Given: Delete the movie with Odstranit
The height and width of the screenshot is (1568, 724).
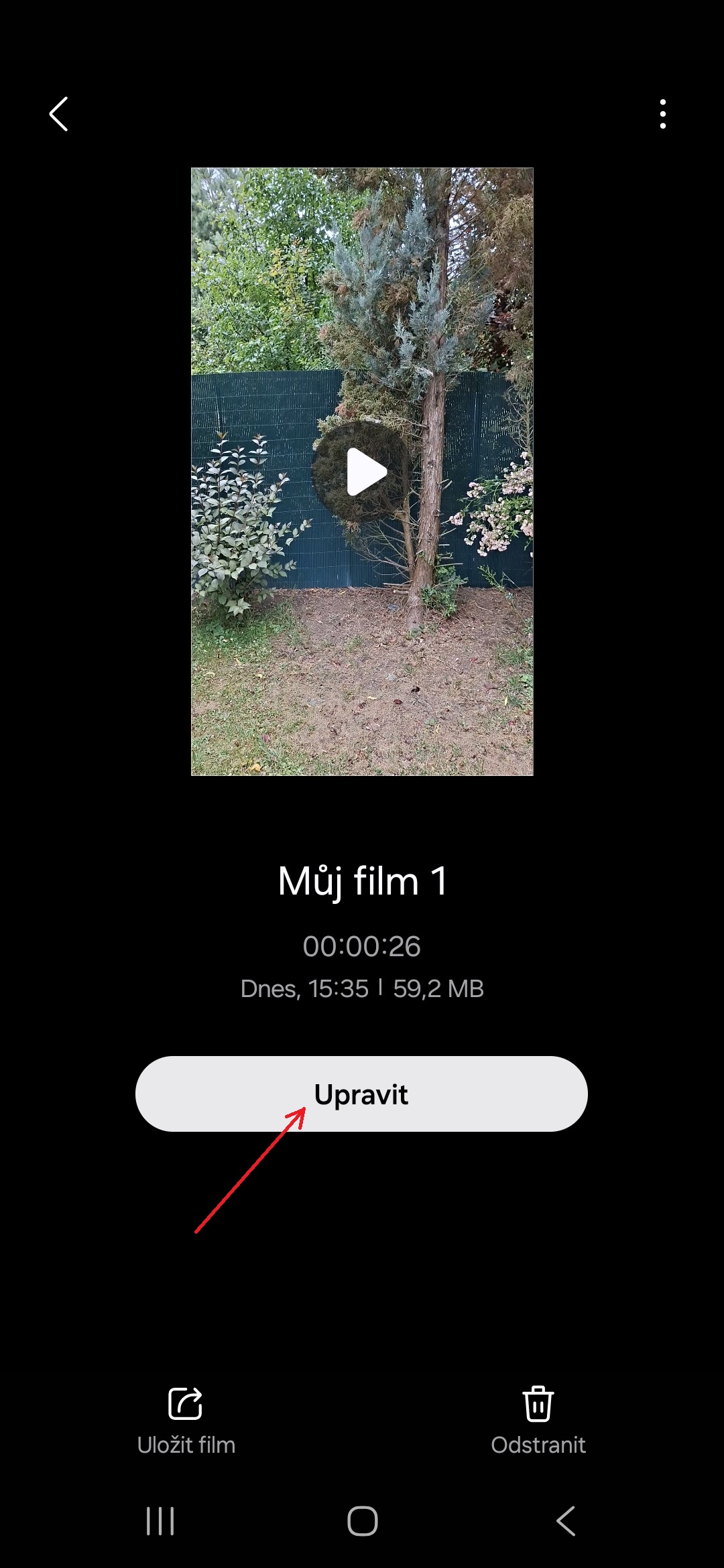Looking at the screenshot, I should [x=538, y=1421].
